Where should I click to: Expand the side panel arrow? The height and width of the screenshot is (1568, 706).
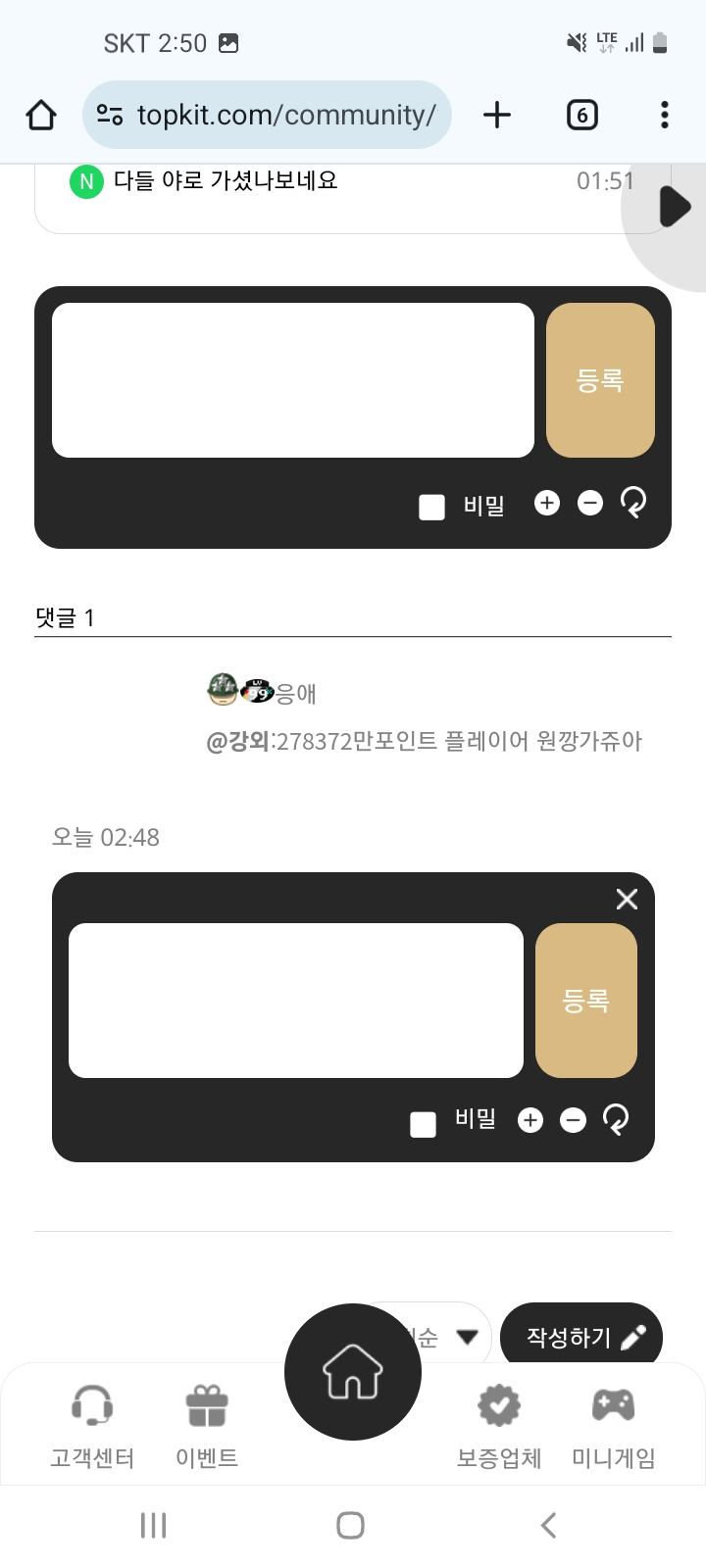point(675,207)
